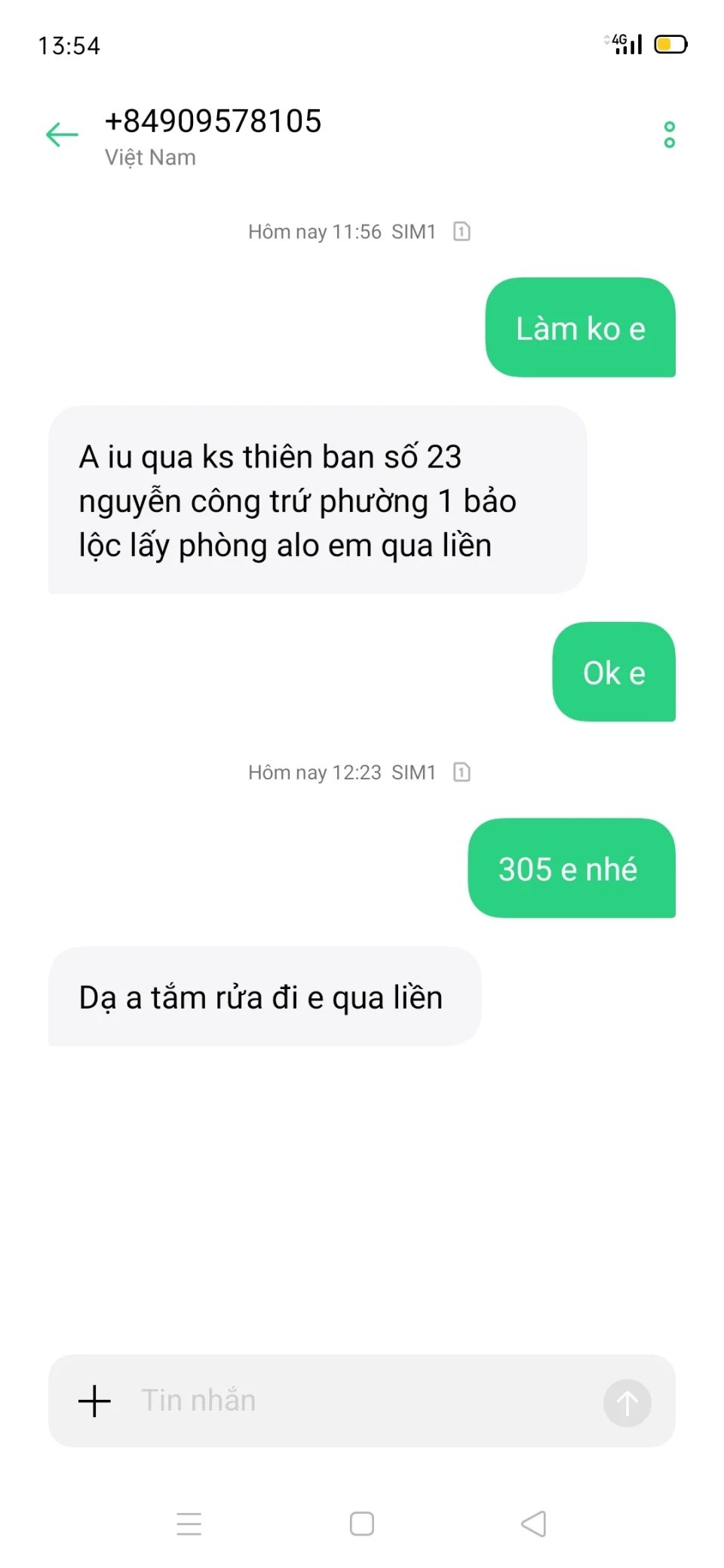Image resolution: width=724 pixels, height=1568 pixels.
Task: Open the plus attachment button
Action: pyautogui.click(x=94, y=1401)
